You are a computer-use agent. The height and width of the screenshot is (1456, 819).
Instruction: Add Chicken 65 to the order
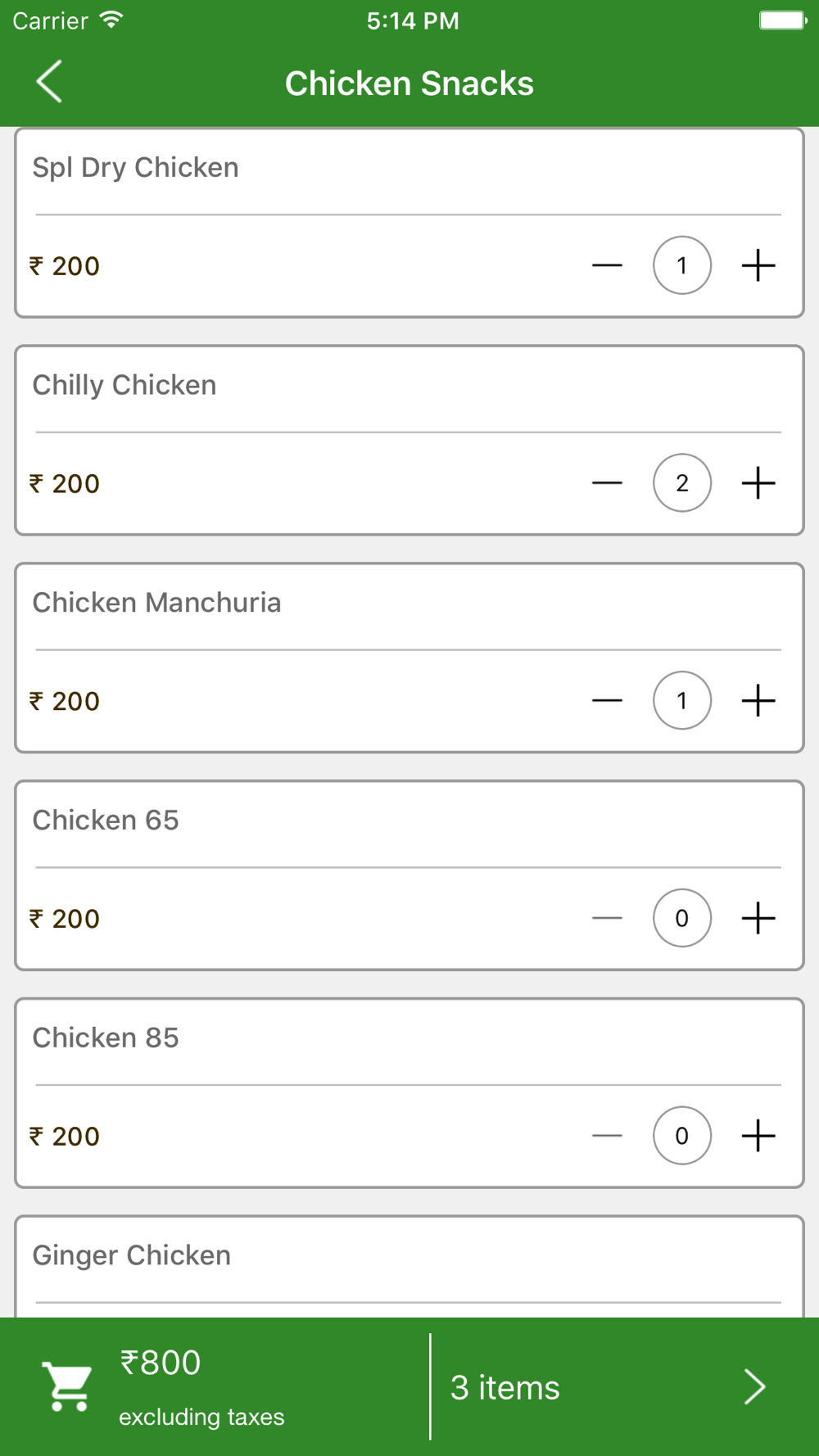click(x=758, y=918)
